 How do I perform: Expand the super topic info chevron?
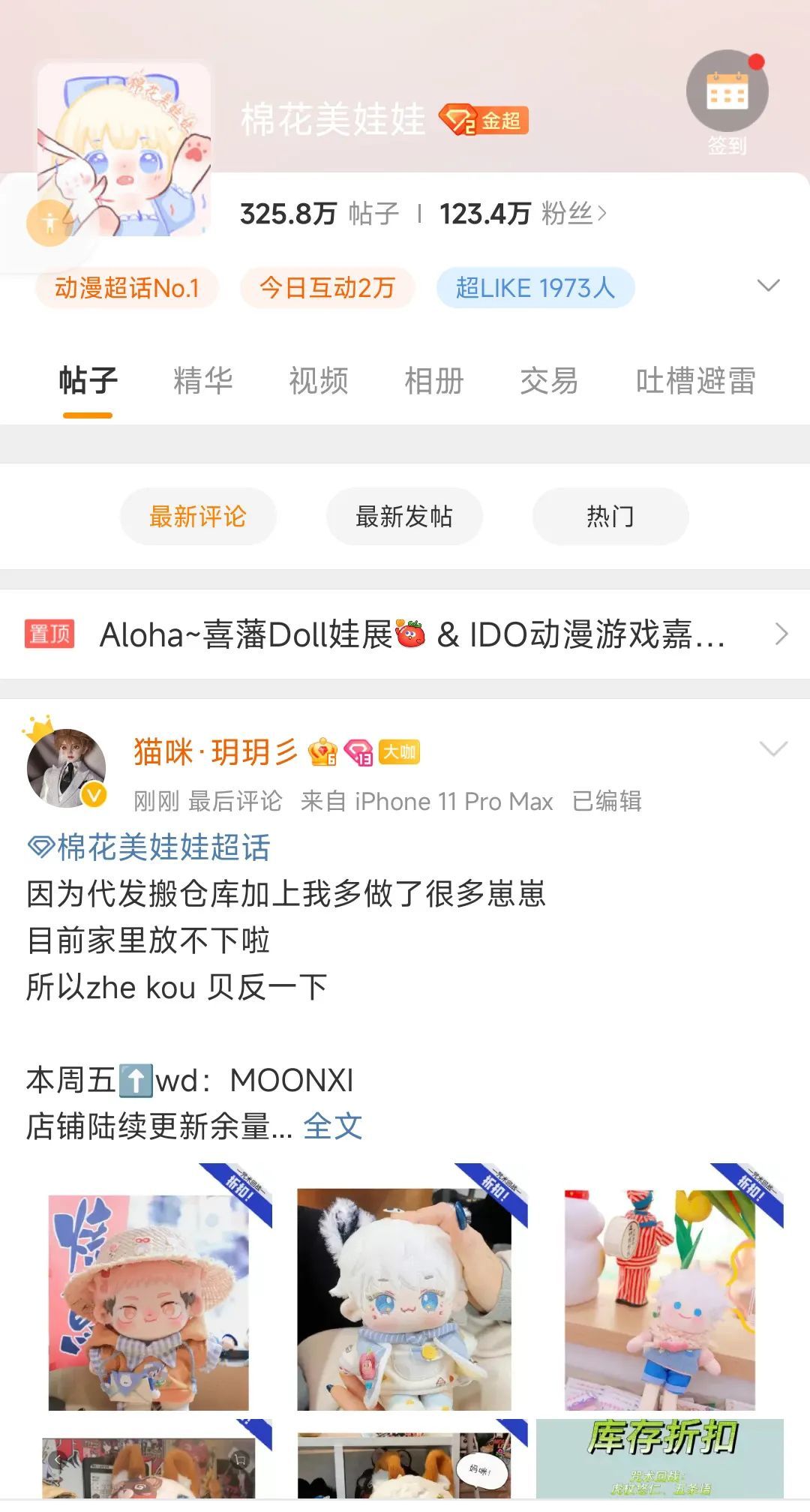tap(768, 286)
